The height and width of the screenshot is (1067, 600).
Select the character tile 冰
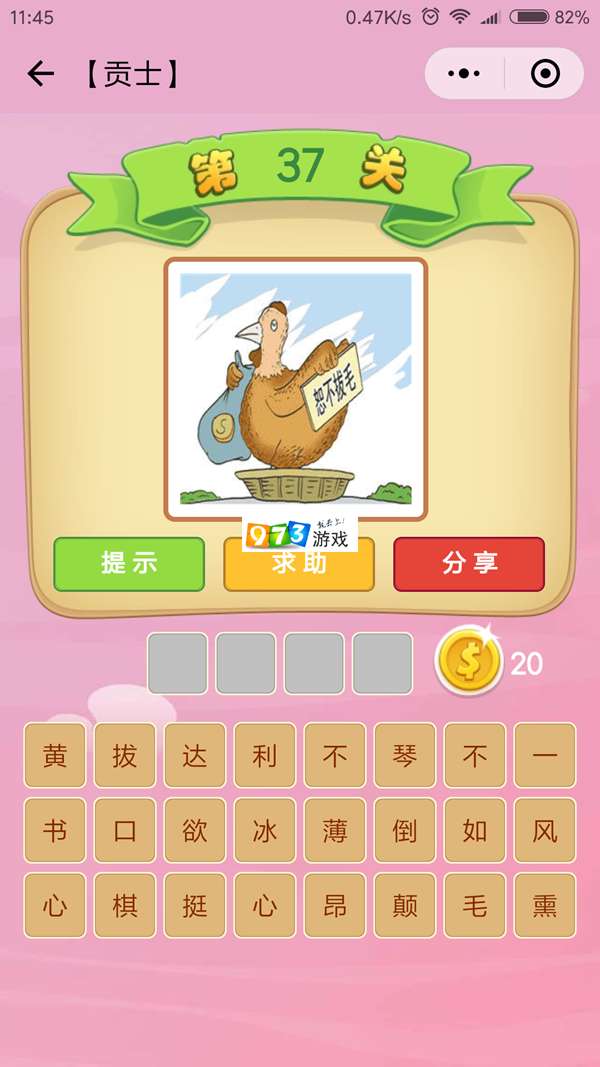265,831
